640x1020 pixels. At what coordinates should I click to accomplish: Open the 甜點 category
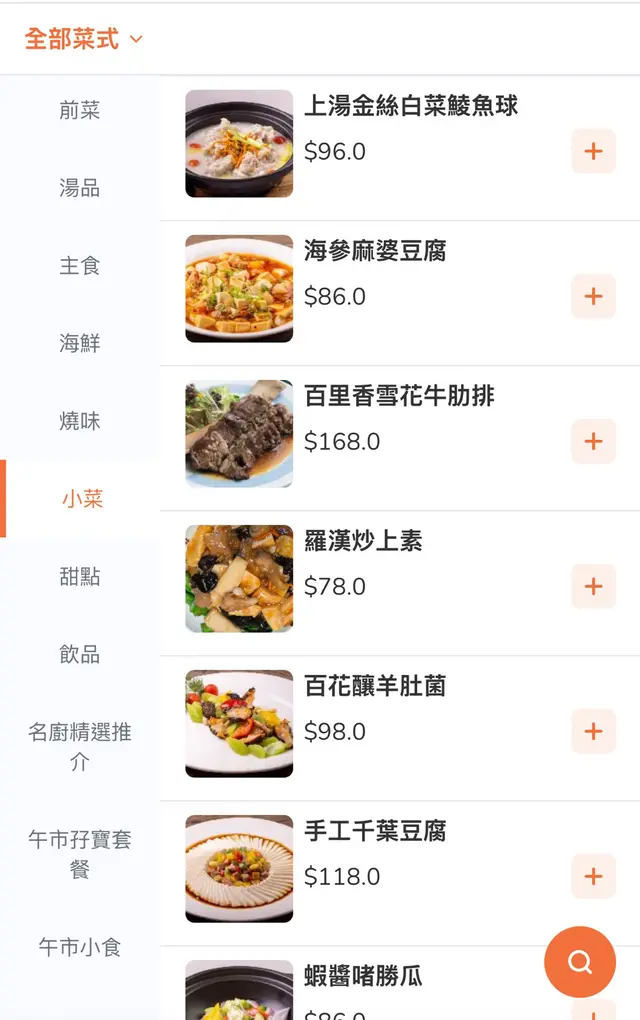coord(80,577)
